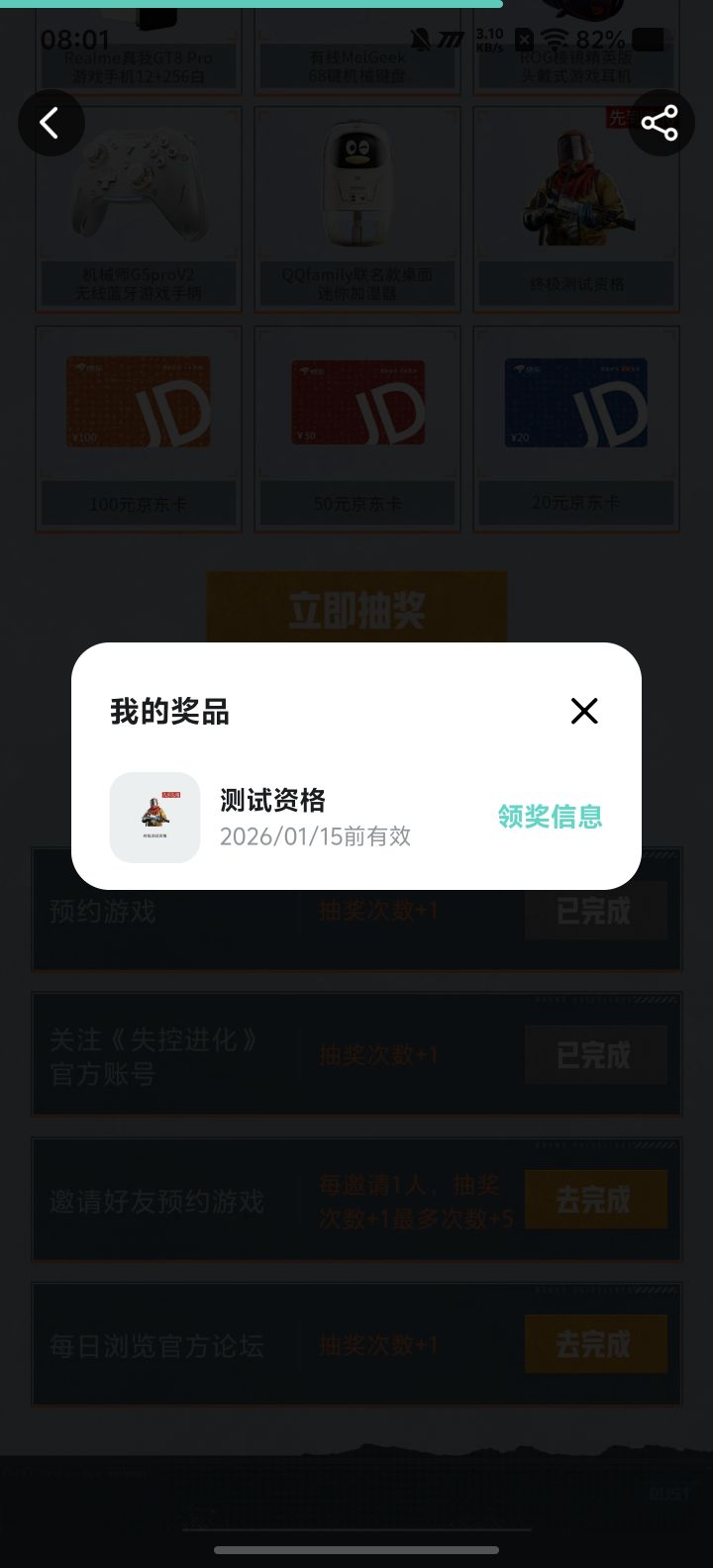The image size is (713, 1568).
Task: Tap the 立即抽奖 draw button
Action: pyautogui.click(x=356, y=608)
